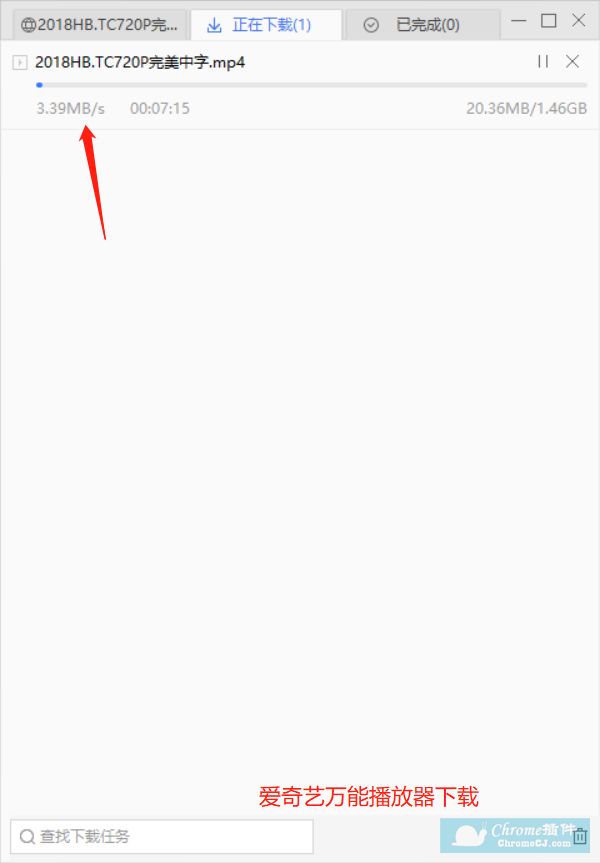
Task: Switch to the 2018HB.TC720P player tab
Action: 100,25
